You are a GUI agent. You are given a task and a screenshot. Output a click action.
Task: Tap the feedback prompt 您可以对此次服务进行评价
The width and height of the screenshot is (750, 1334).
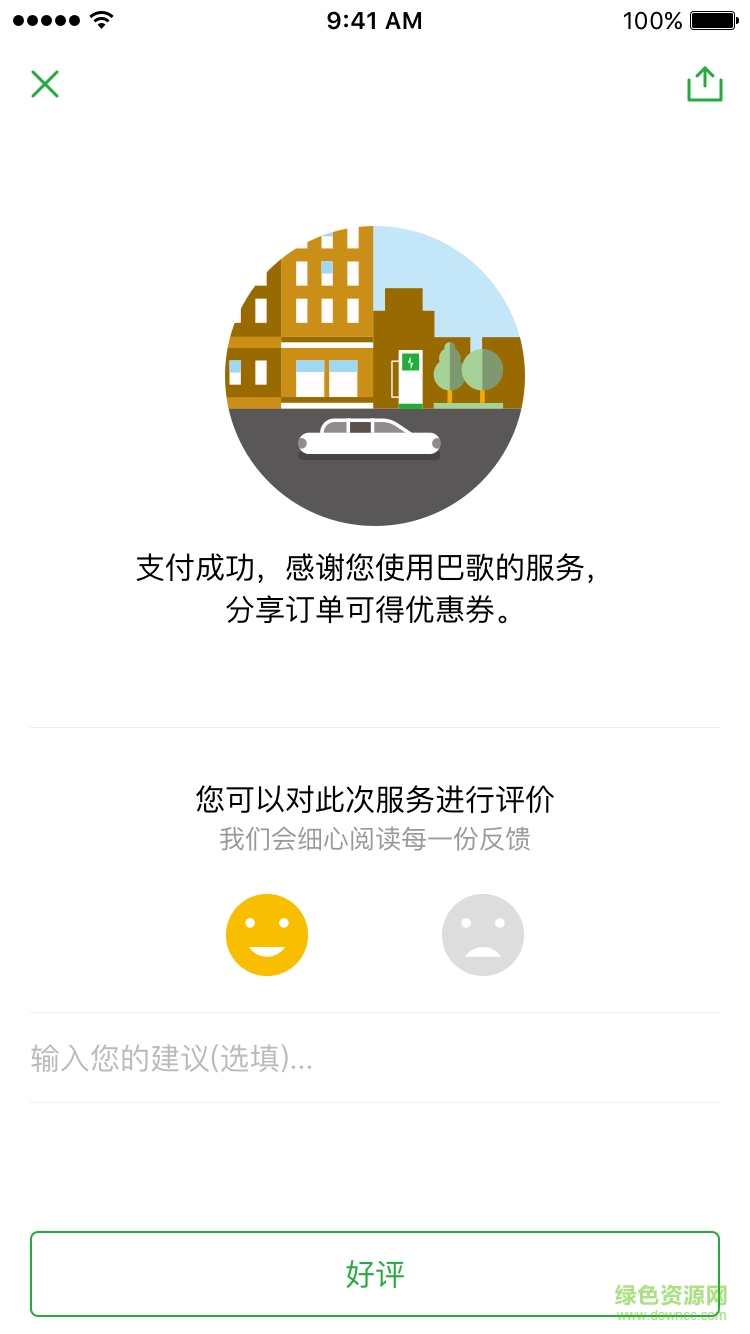coord(375,798)
